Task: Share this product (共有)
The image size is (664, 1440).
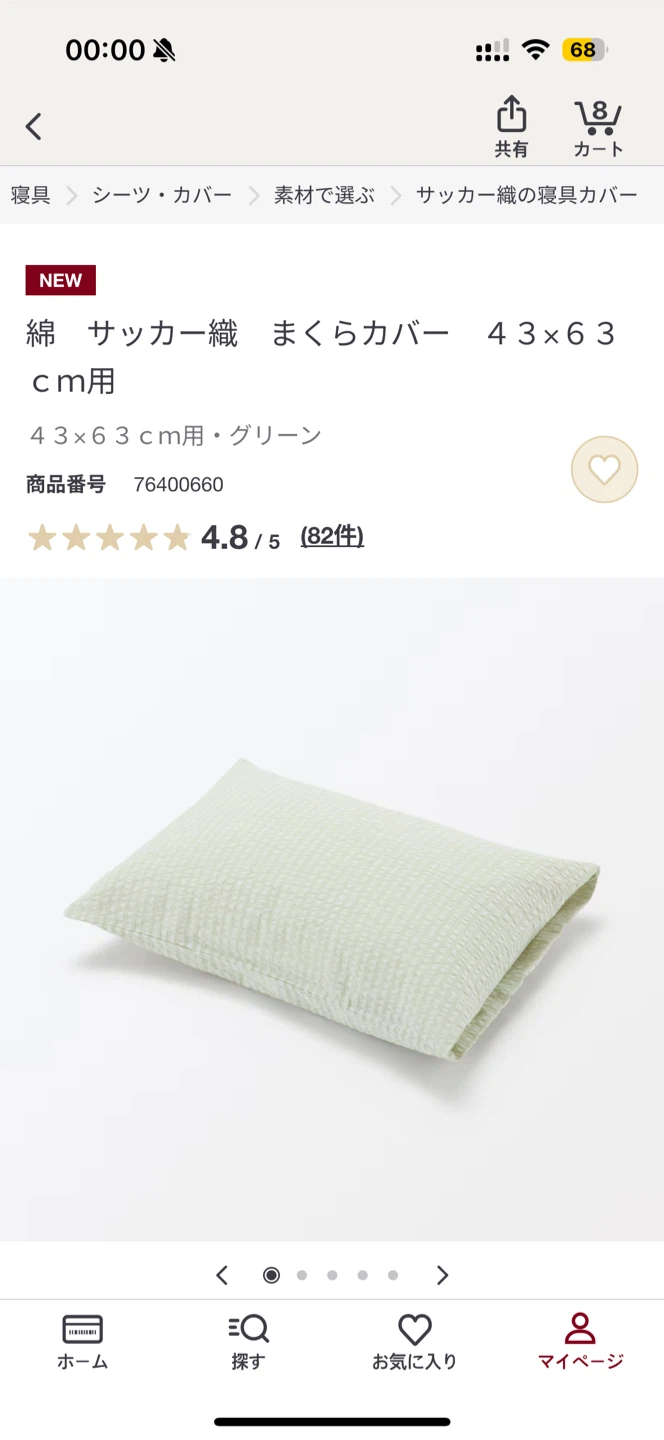Action: pyautogui.click(x=511, y=127)
